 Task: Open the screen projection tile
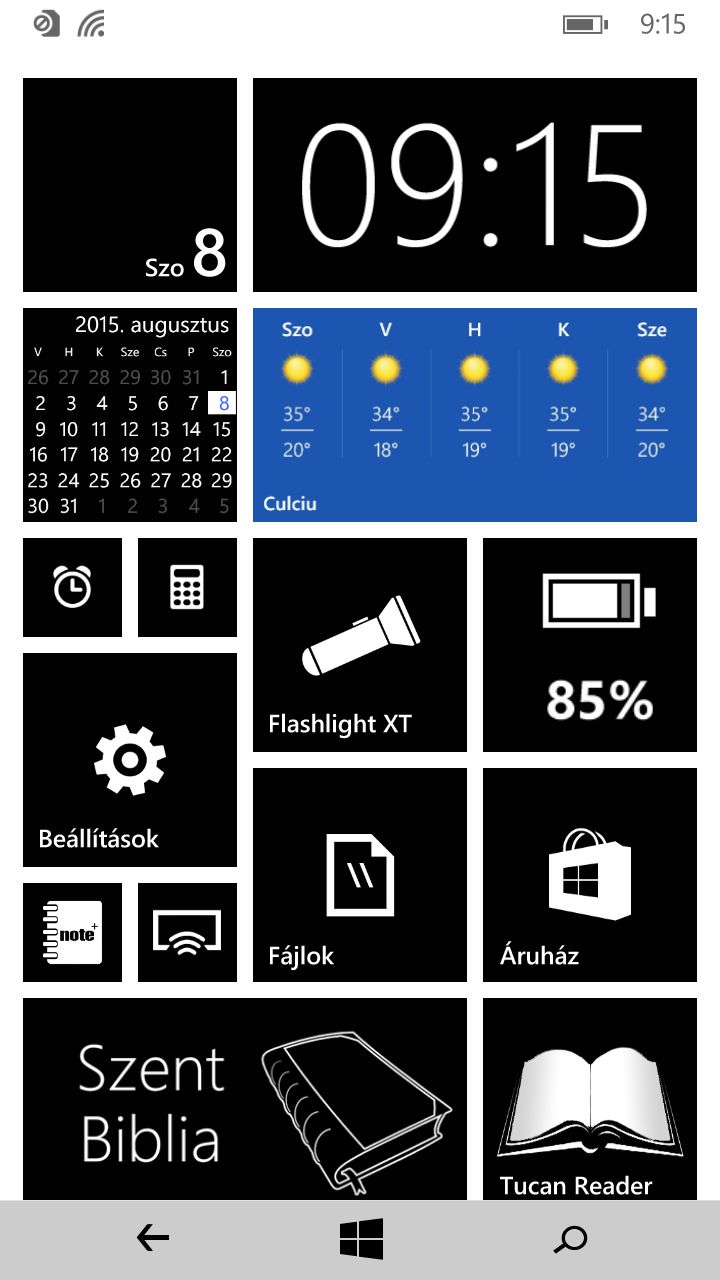pyautogui.click(x=187, y=932)
